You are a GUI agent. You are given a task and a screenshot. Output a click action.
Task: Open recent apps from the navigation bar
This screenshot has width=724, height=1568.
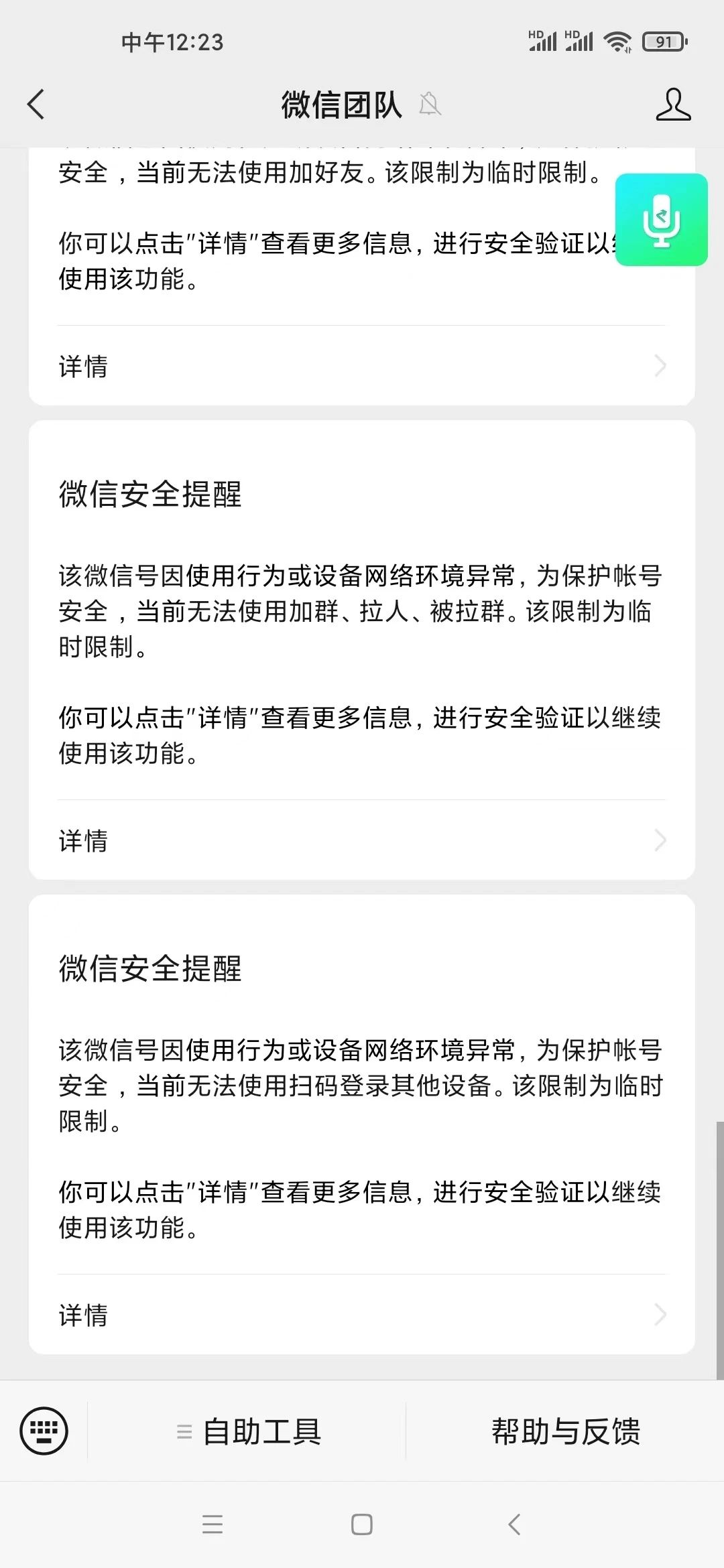coord(213,1524)
